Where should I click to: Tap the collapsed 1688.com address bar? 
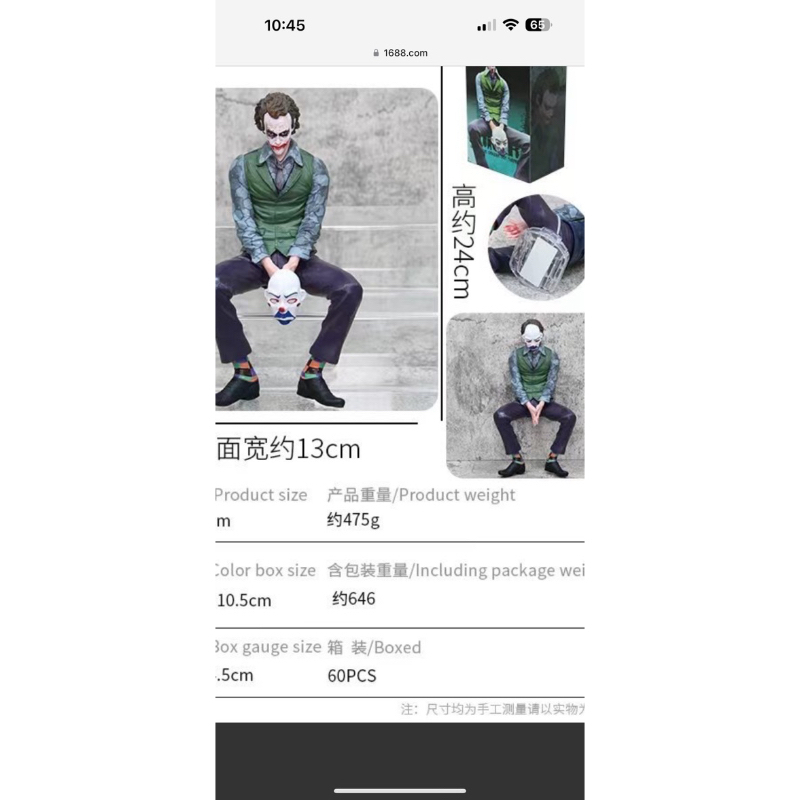pyautogui.click(x=400, y=53)
